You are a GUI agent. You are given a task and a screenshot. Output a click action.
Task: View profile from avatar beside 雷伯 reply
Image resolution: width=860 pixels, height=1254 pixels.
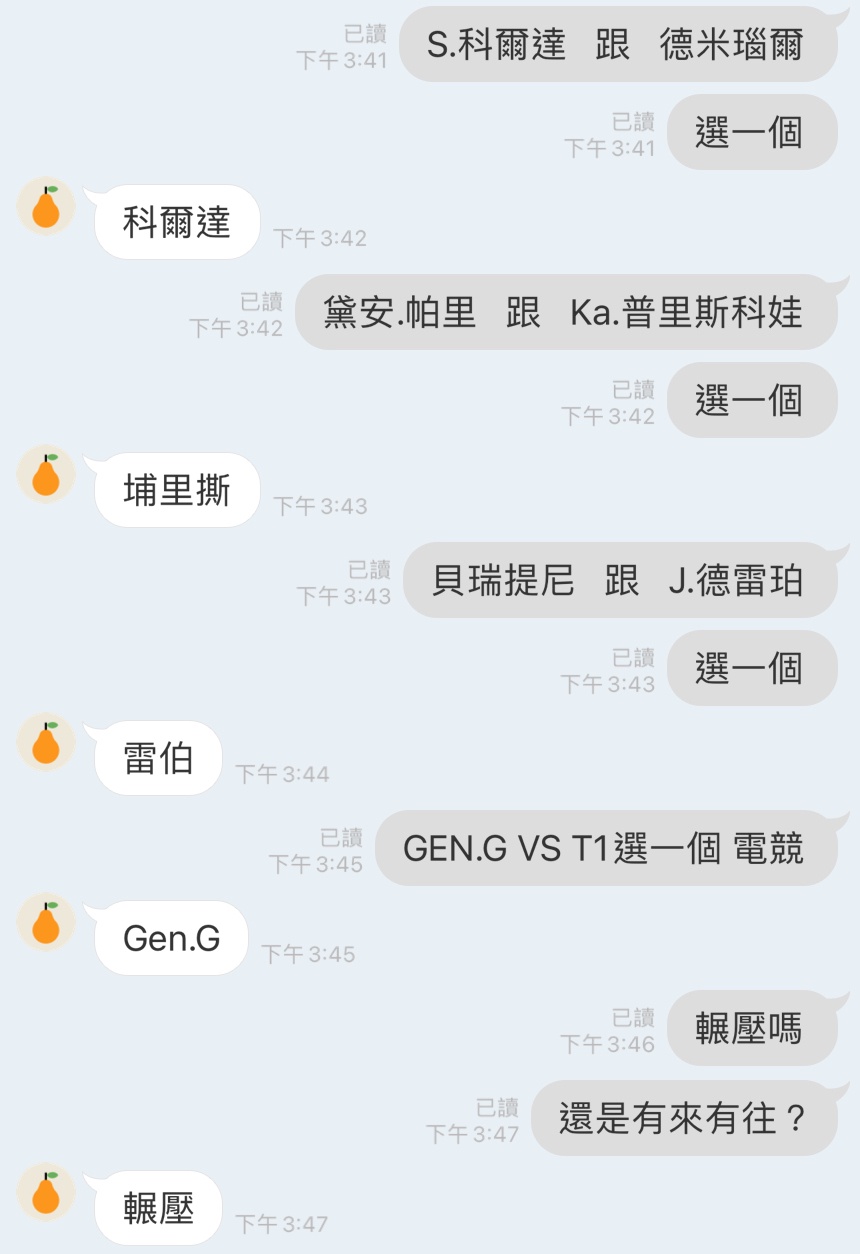[46, 743]
